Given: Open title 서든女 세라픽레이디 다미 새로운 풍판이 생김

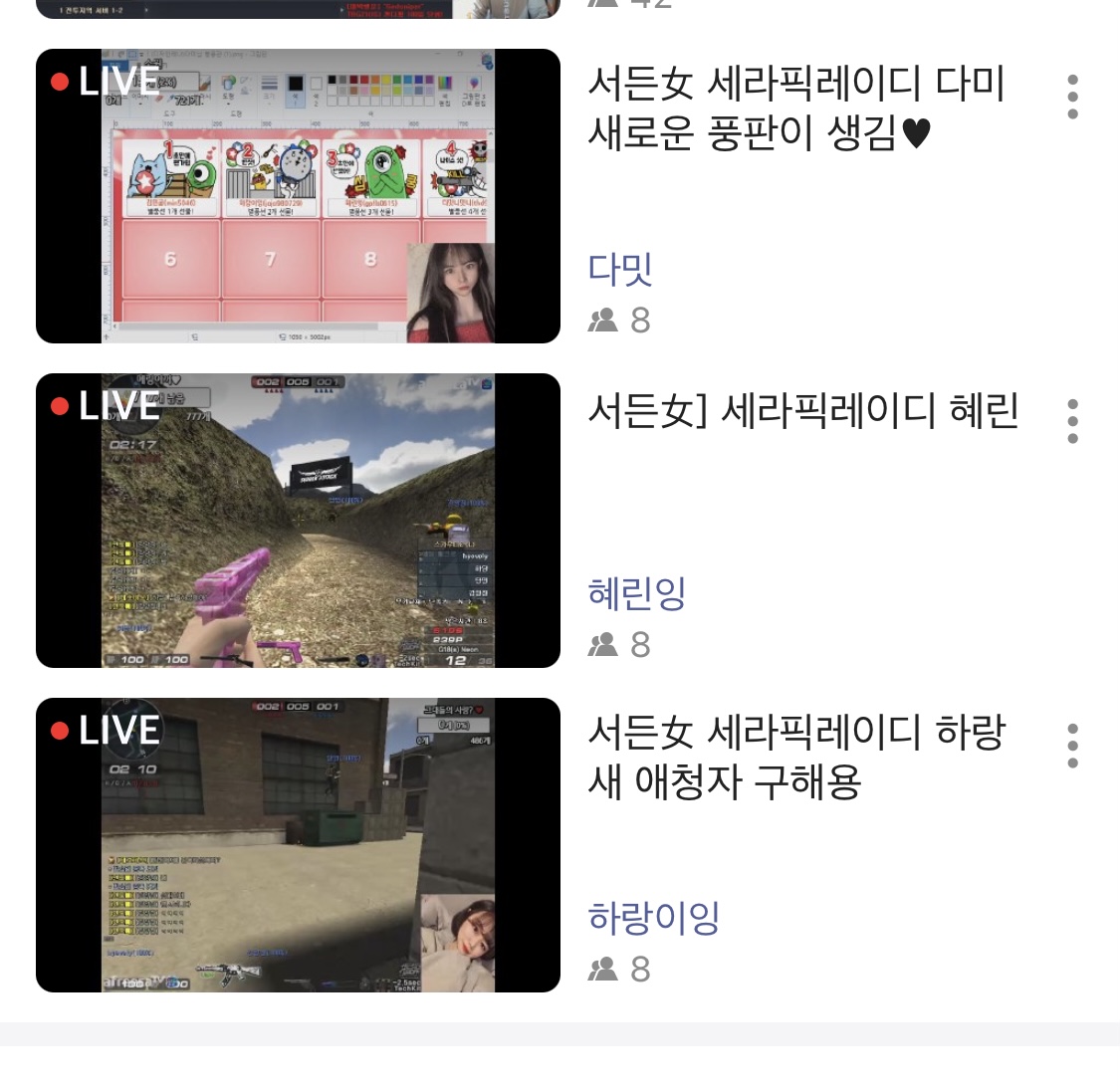Looking at the screenshot, I should coord(794,108).
